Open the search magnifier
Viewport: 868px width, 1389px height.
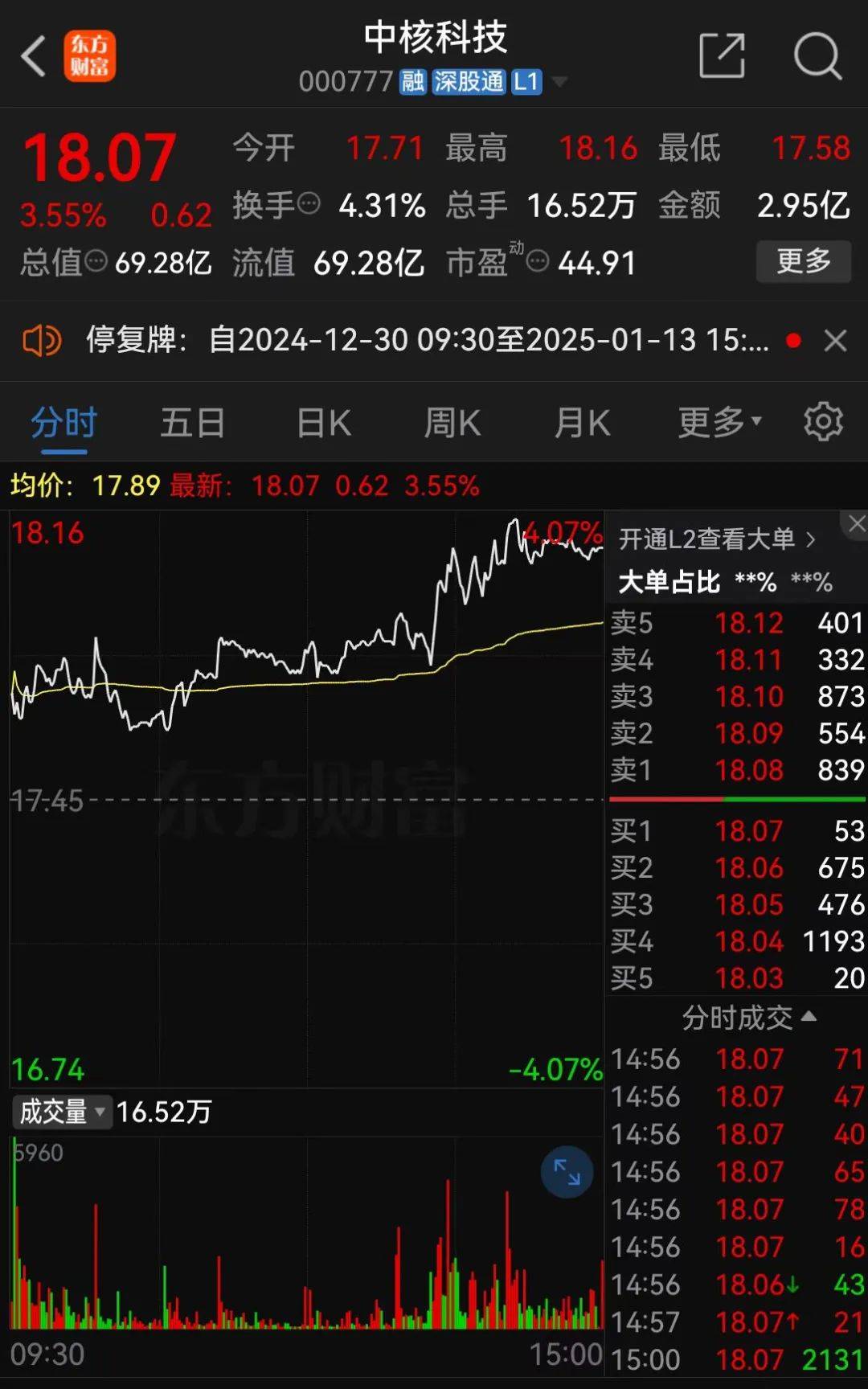817,56
